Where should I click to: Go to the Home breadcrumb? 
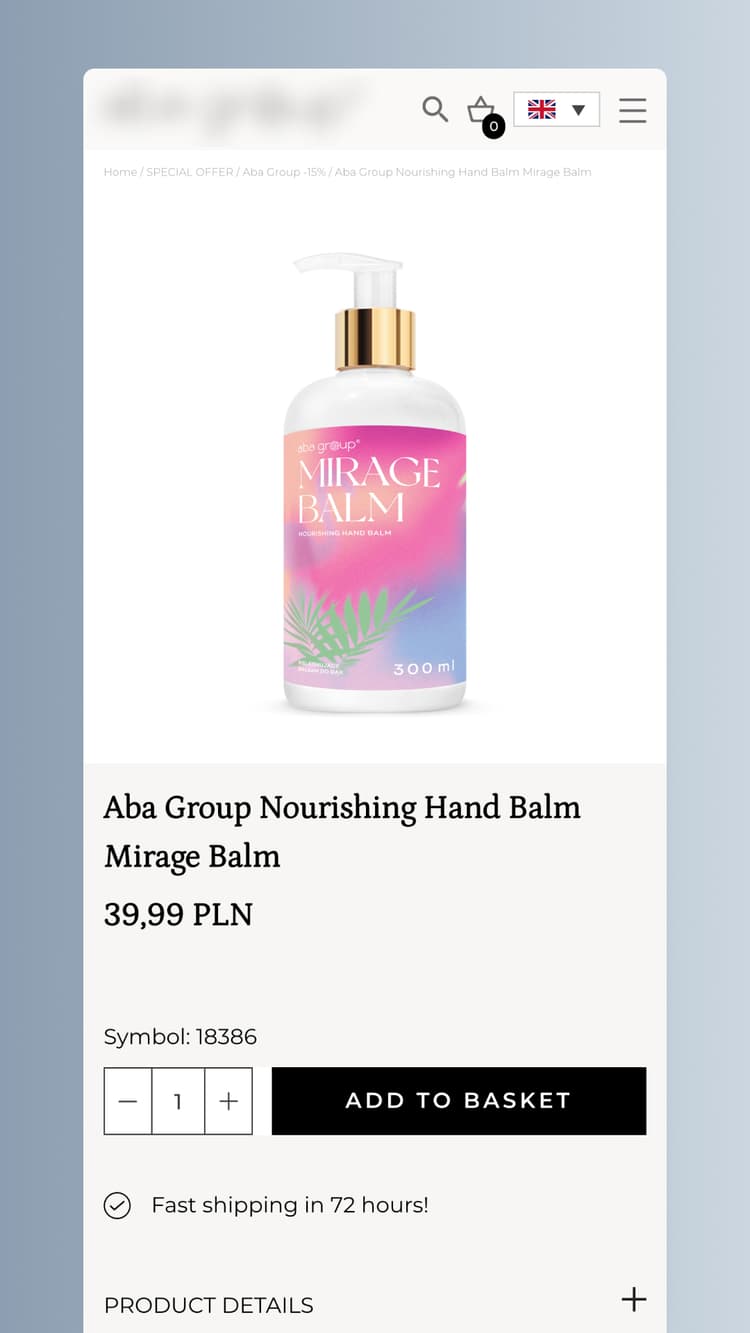point(120,172)
